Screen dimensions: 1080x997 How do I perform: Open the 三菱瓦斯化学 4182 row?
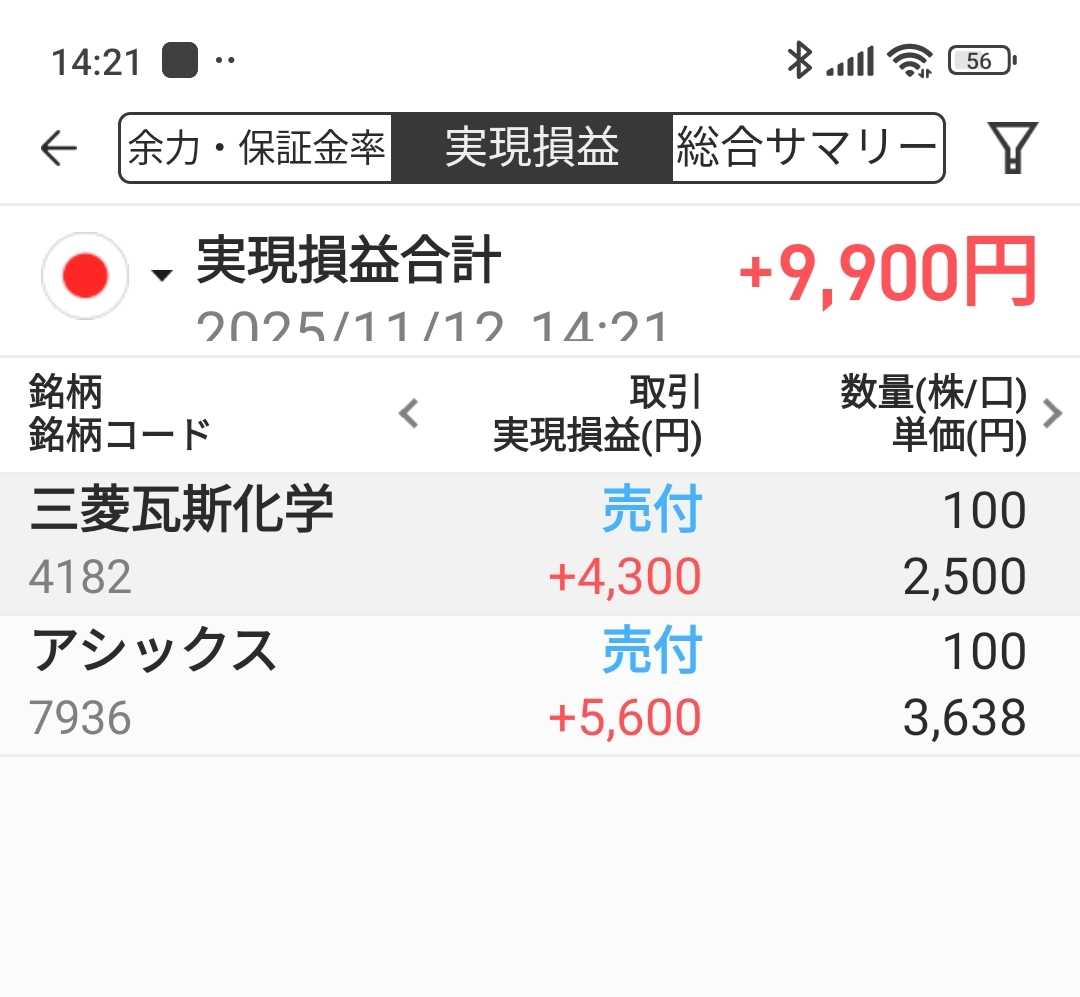(x=540, y=544)
